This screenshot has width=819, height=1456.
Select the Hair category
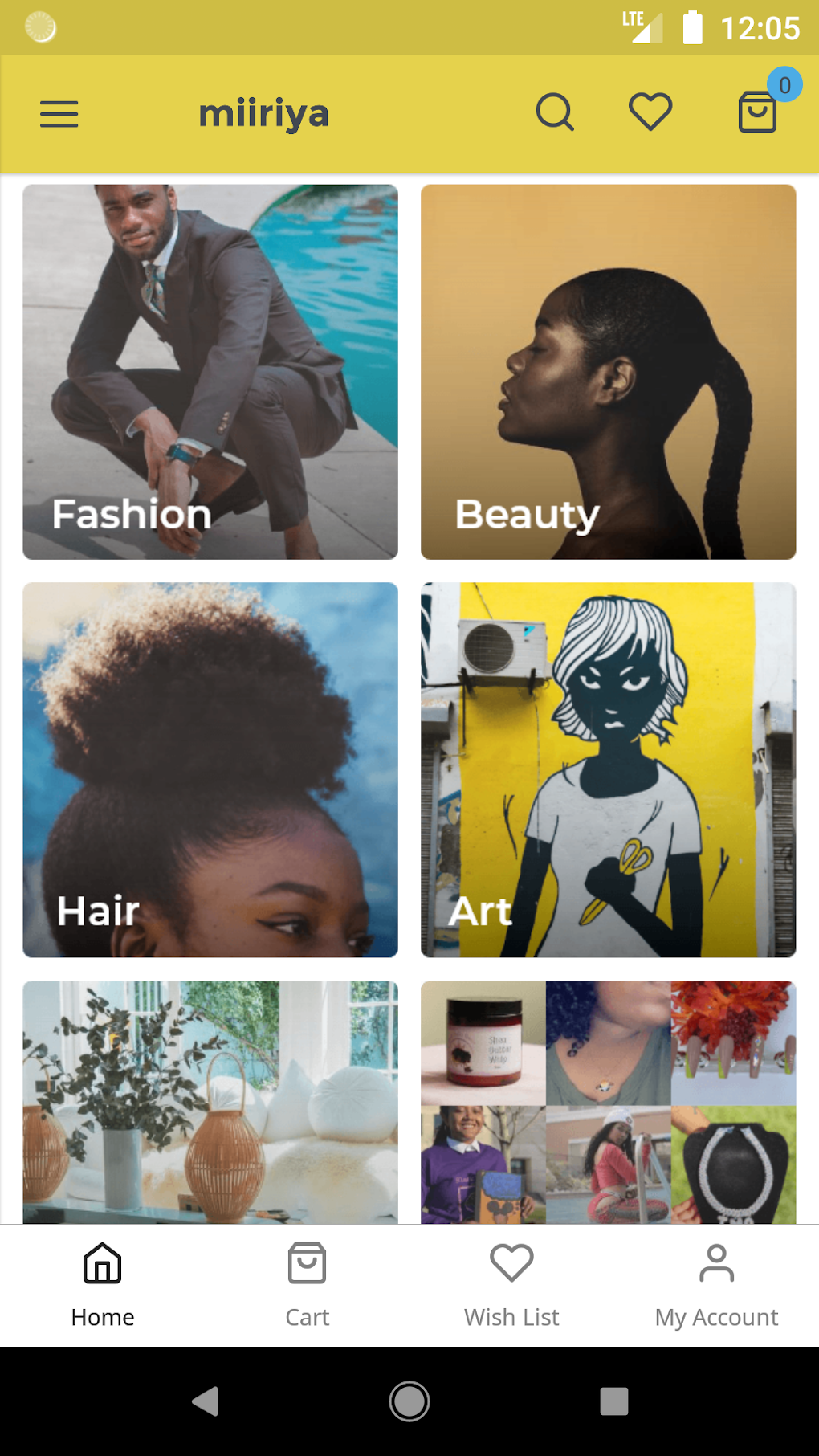point(210,769)
